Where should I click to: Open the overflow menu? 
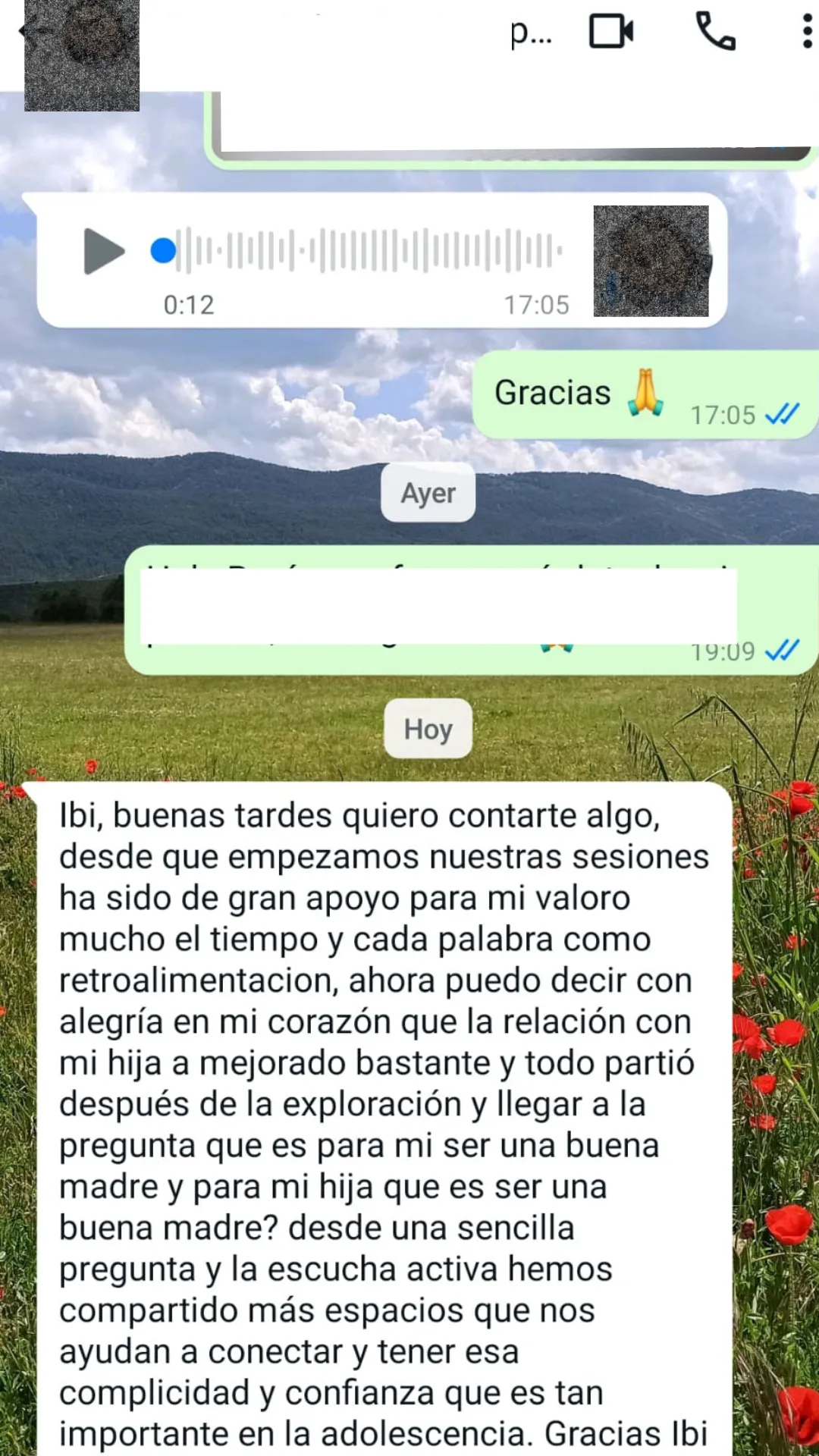[x=807, y=32]
